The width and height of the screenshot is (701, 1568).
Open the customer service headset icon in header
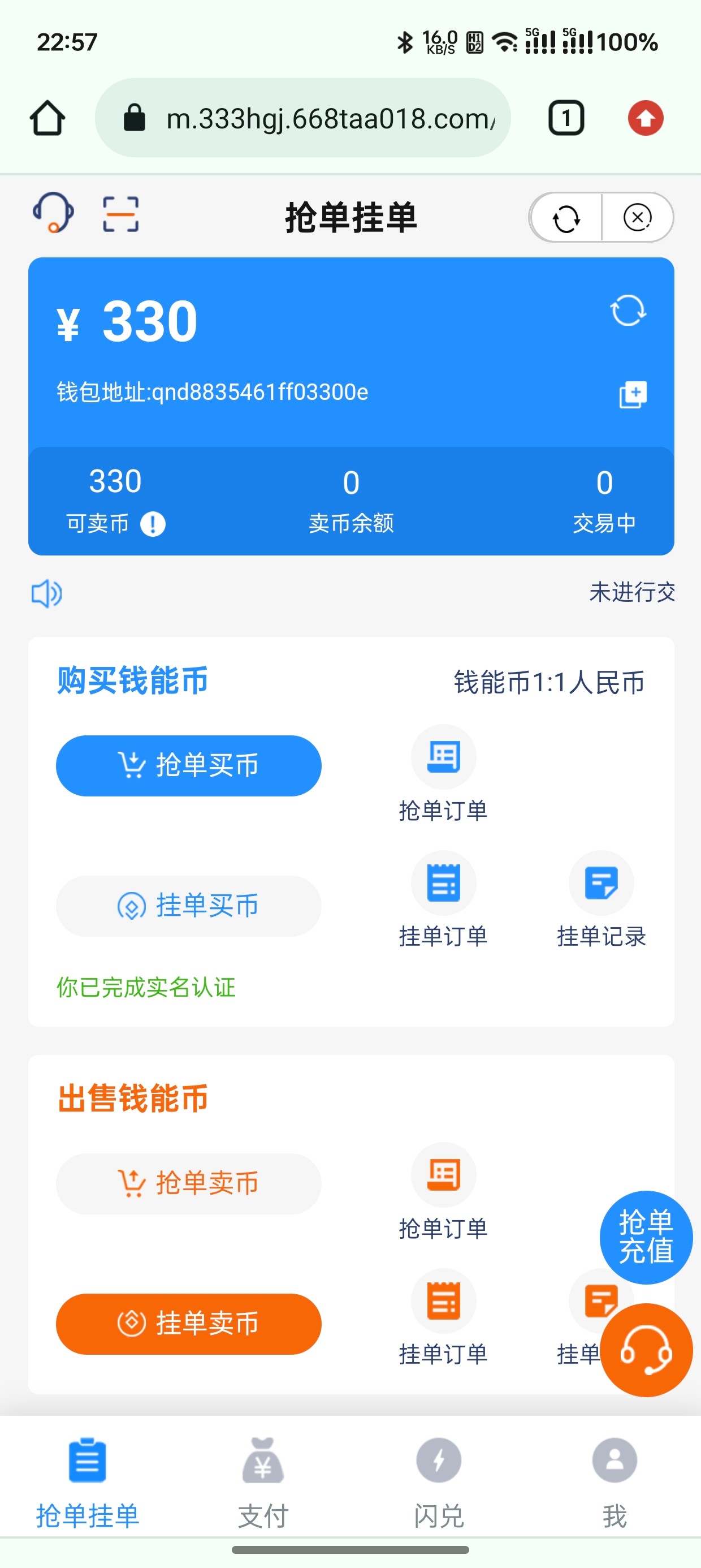click(53, 213)
